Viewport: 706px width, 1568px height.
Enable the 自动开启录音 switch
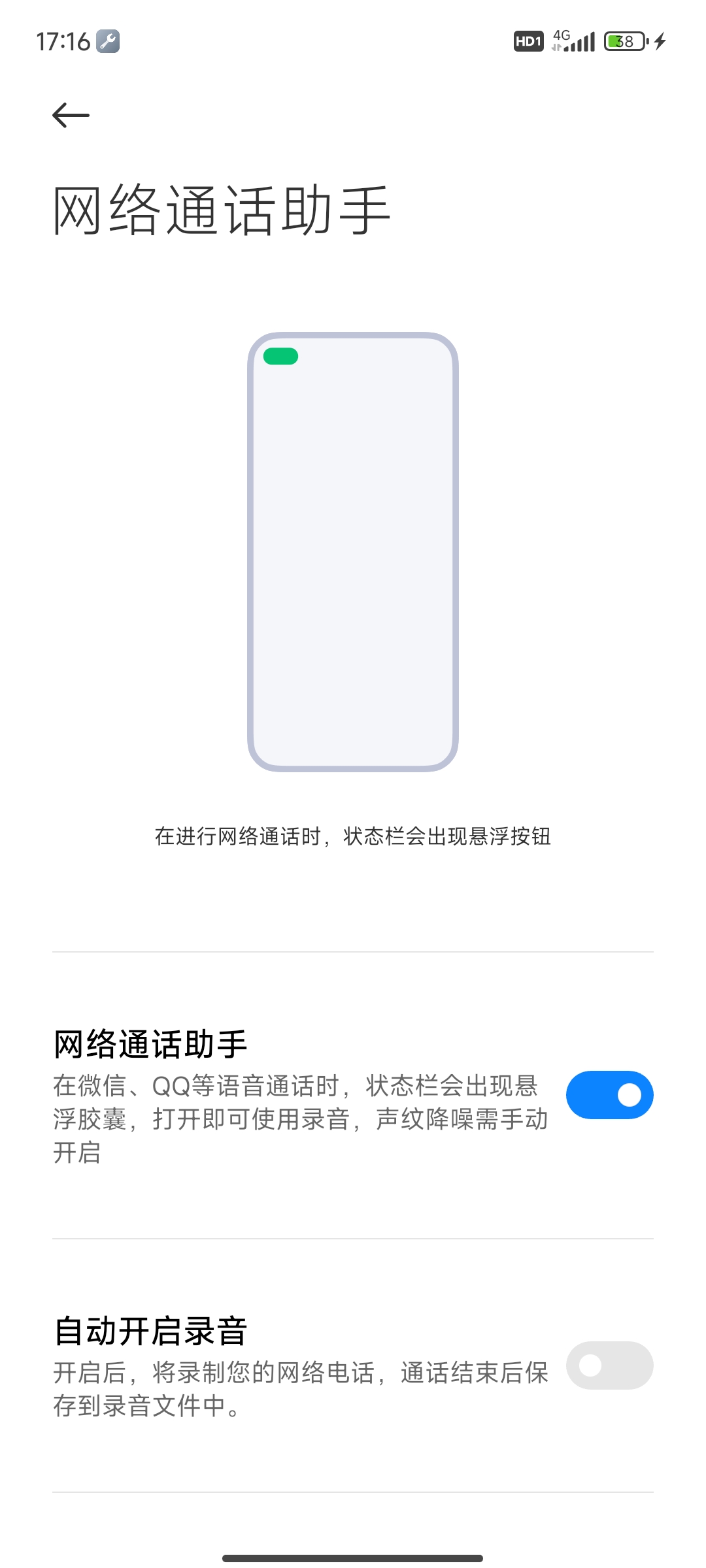pyautogui.click(x=609, y=1365)
